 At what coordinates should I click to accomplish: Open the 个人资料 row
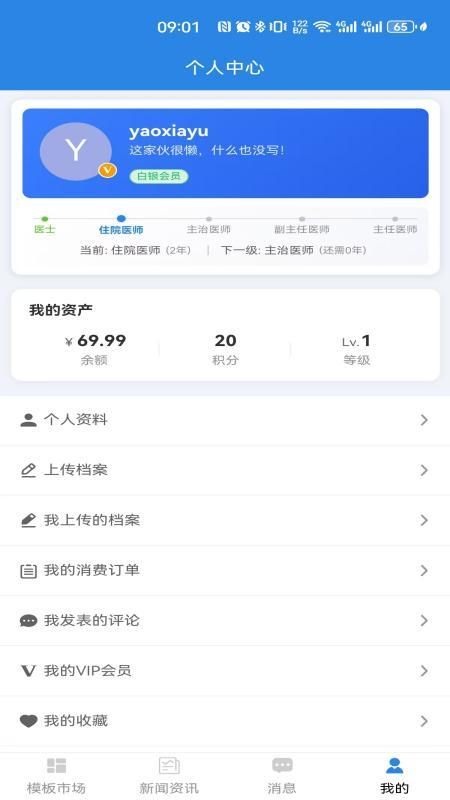[225, 420]
